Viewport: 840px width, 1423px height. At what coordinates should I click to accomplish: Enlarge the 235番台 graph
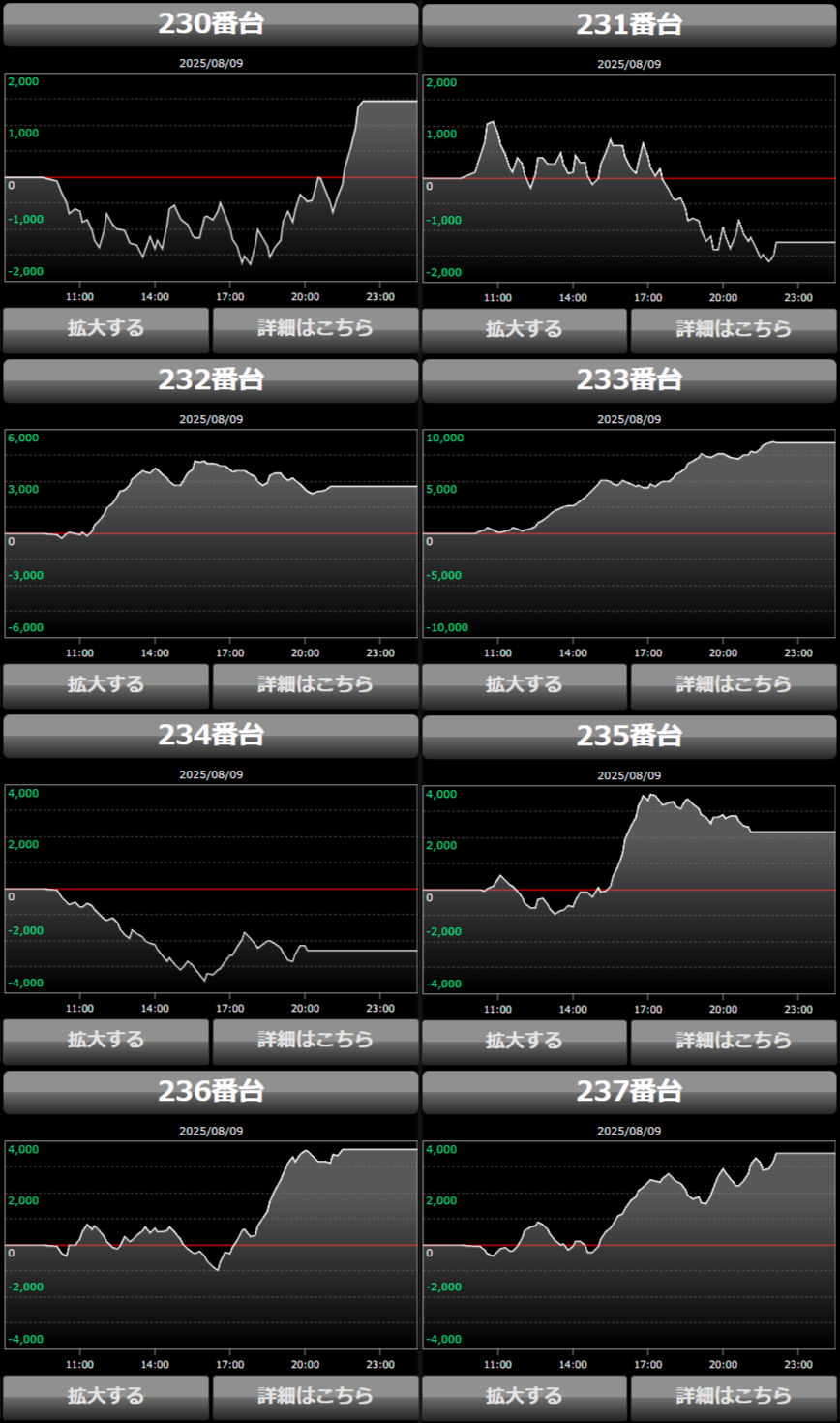click(x=525, y=1042)
